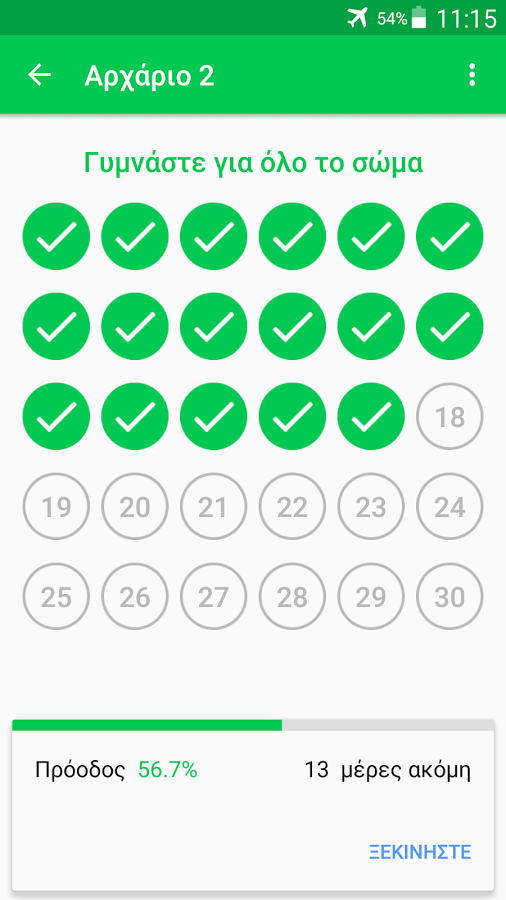This screenshot has height=900, width=506.
Task: Choose day 27 circle
Action: (213, 597)
